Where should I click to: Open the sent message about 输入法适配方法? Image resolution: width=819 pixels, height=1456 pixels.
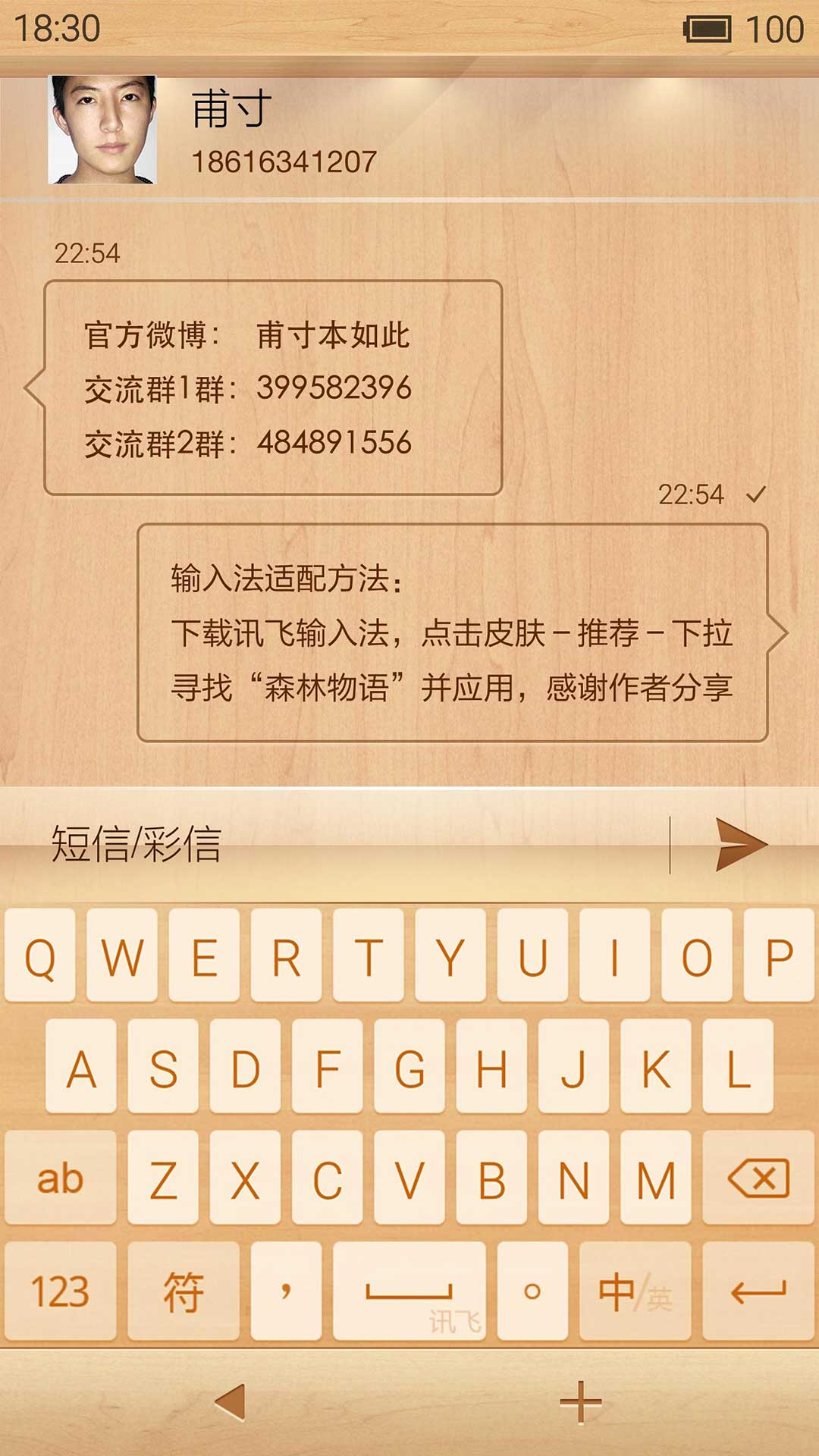tap(453, 632)
